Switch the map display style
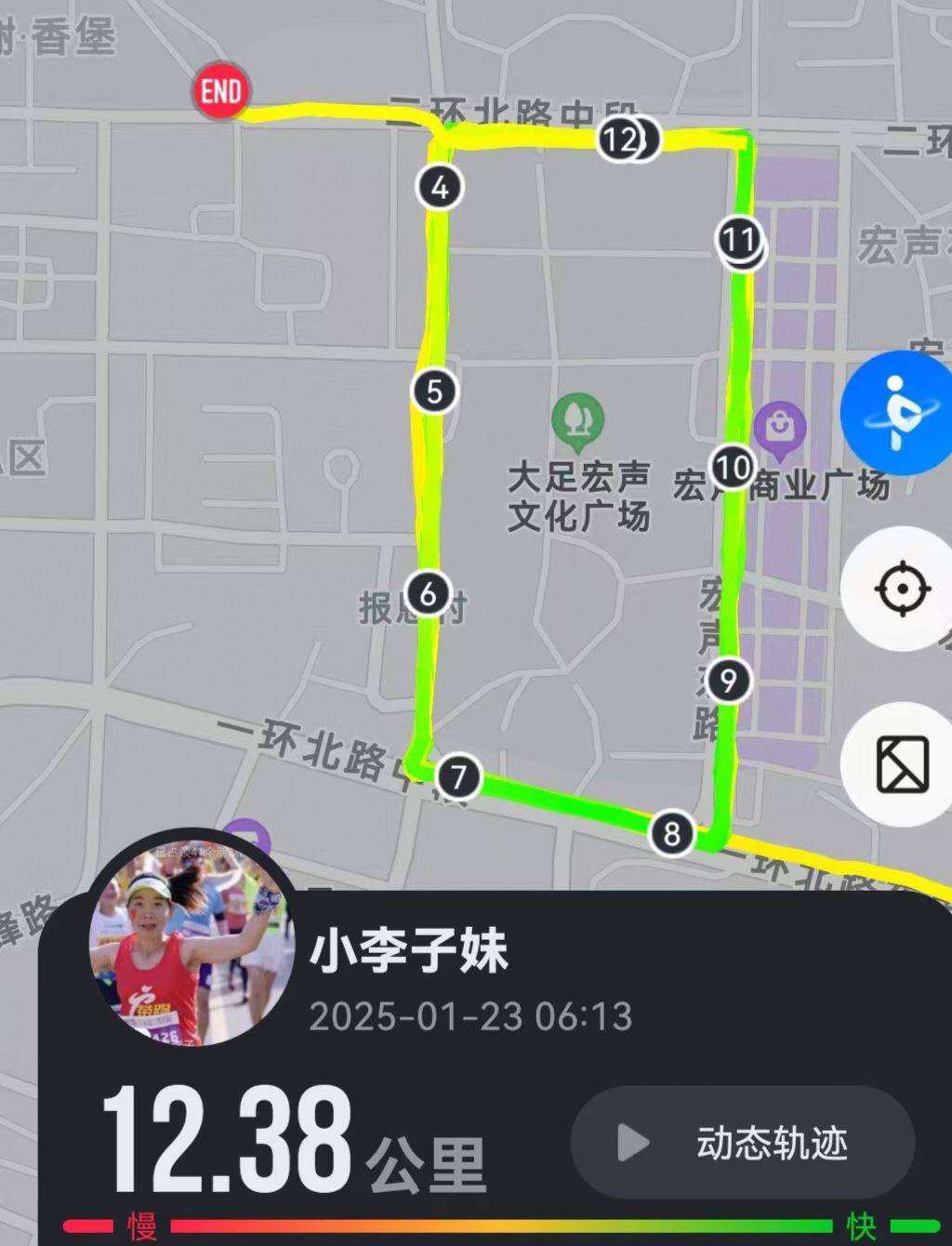Viewport: 952px width, 1246px height. point(901,764)
